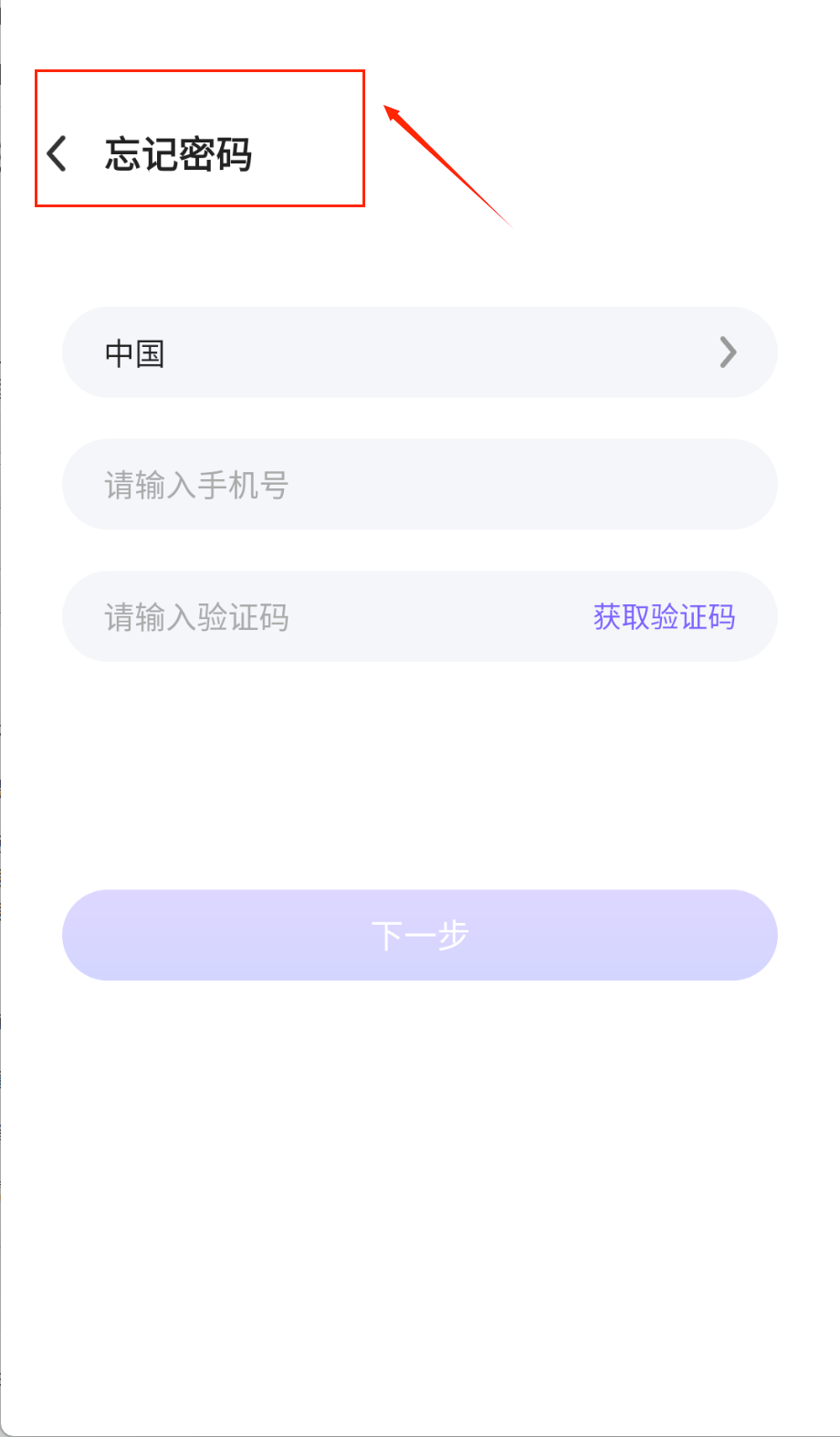
Task: Request a code with 获取验证码
Action: (x=664, y=617)
